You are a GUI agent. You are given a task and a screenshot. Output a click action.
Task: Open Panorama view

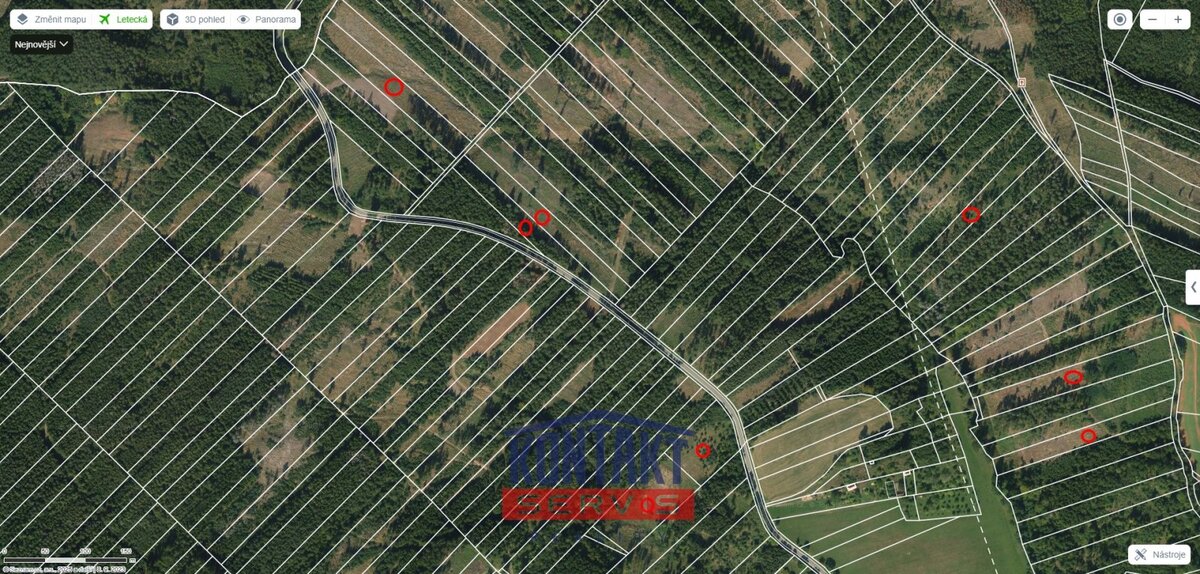[267, 19]
